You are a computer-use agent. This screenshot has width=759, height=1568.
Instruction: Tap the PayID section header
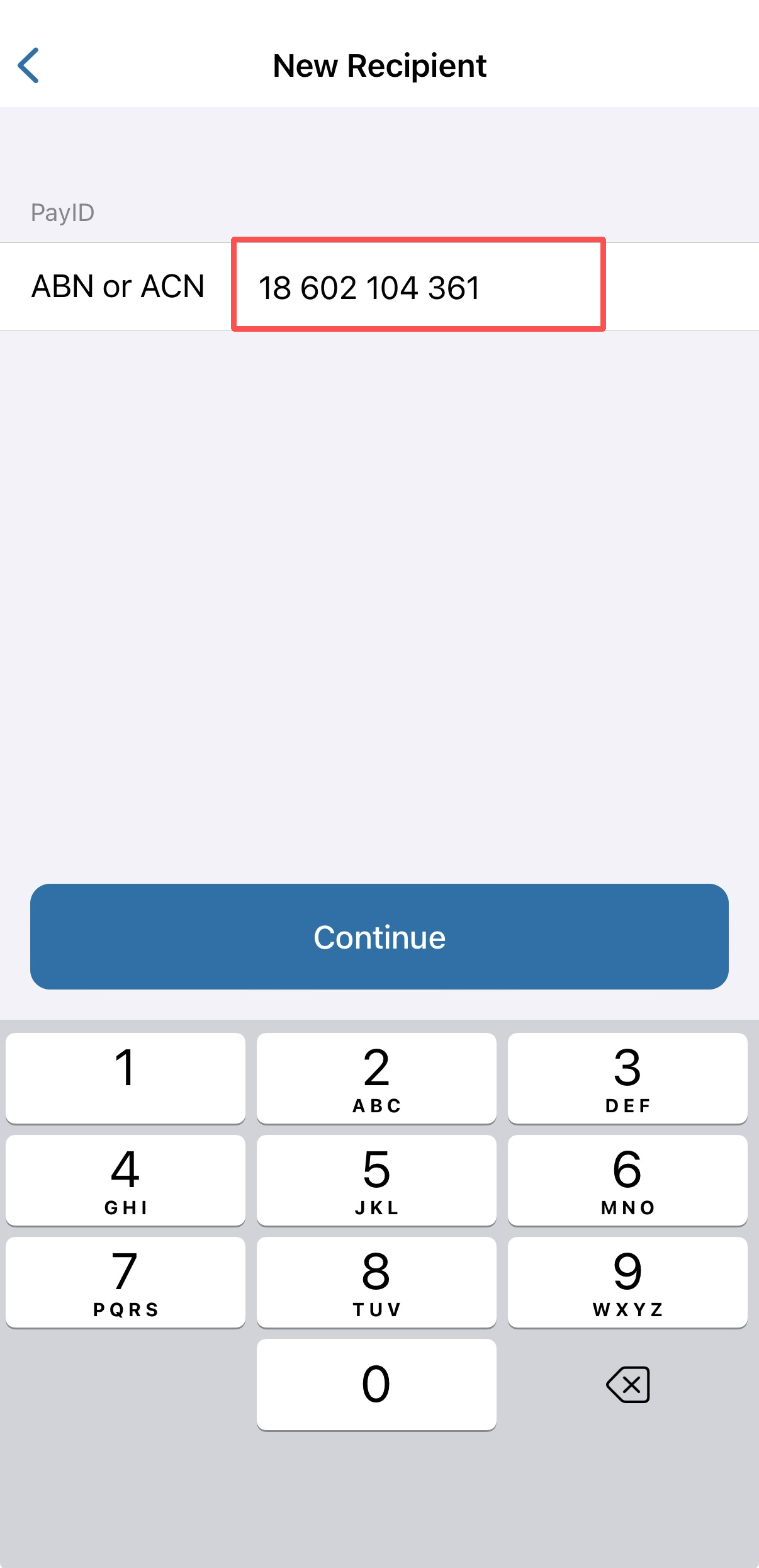coord(62,212)
